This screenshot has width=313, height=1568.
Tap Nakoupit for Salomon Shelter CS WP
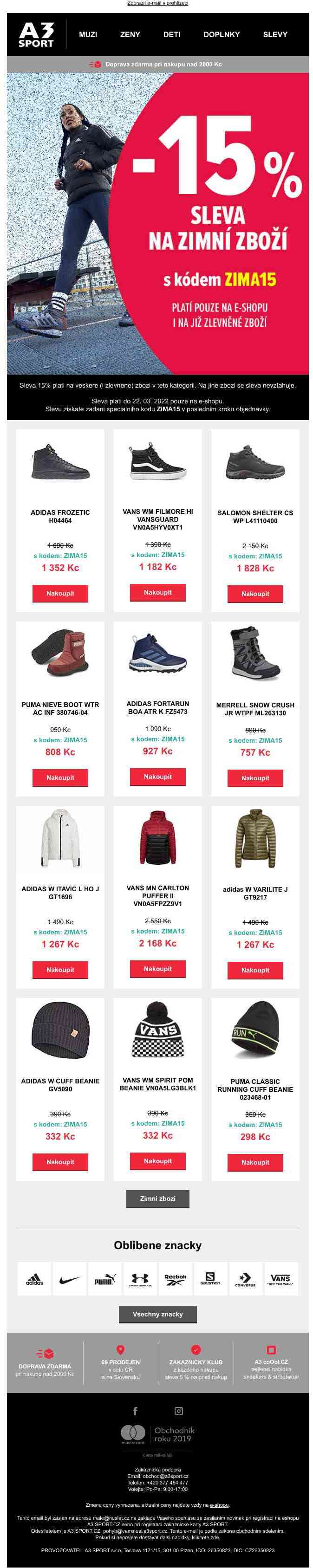pyautogui.click(x=255, y=594)
